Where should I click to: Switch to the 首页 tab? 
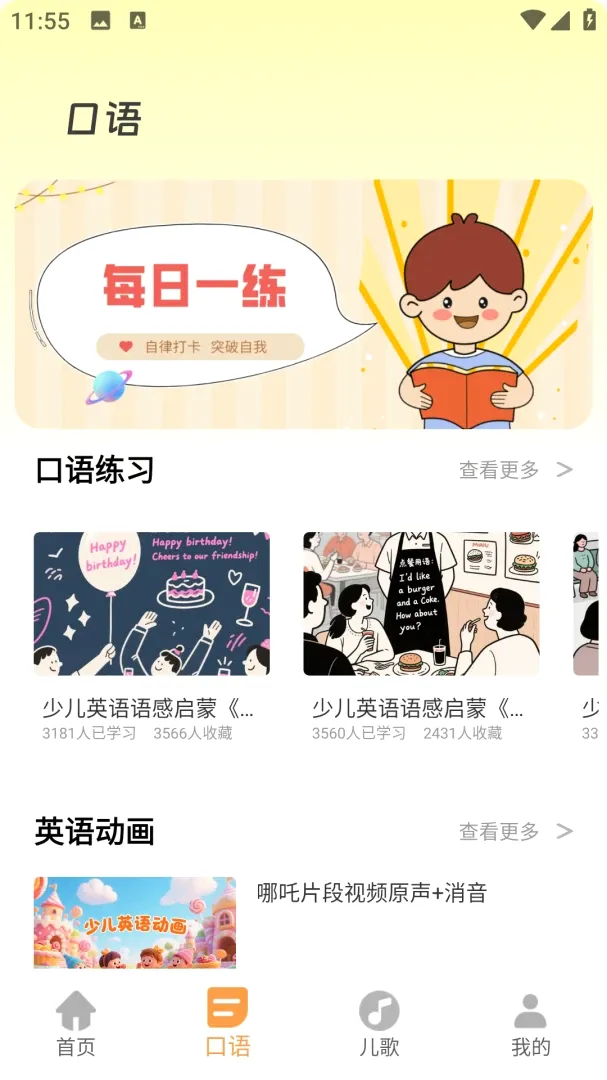click(x=76, y=1024)
